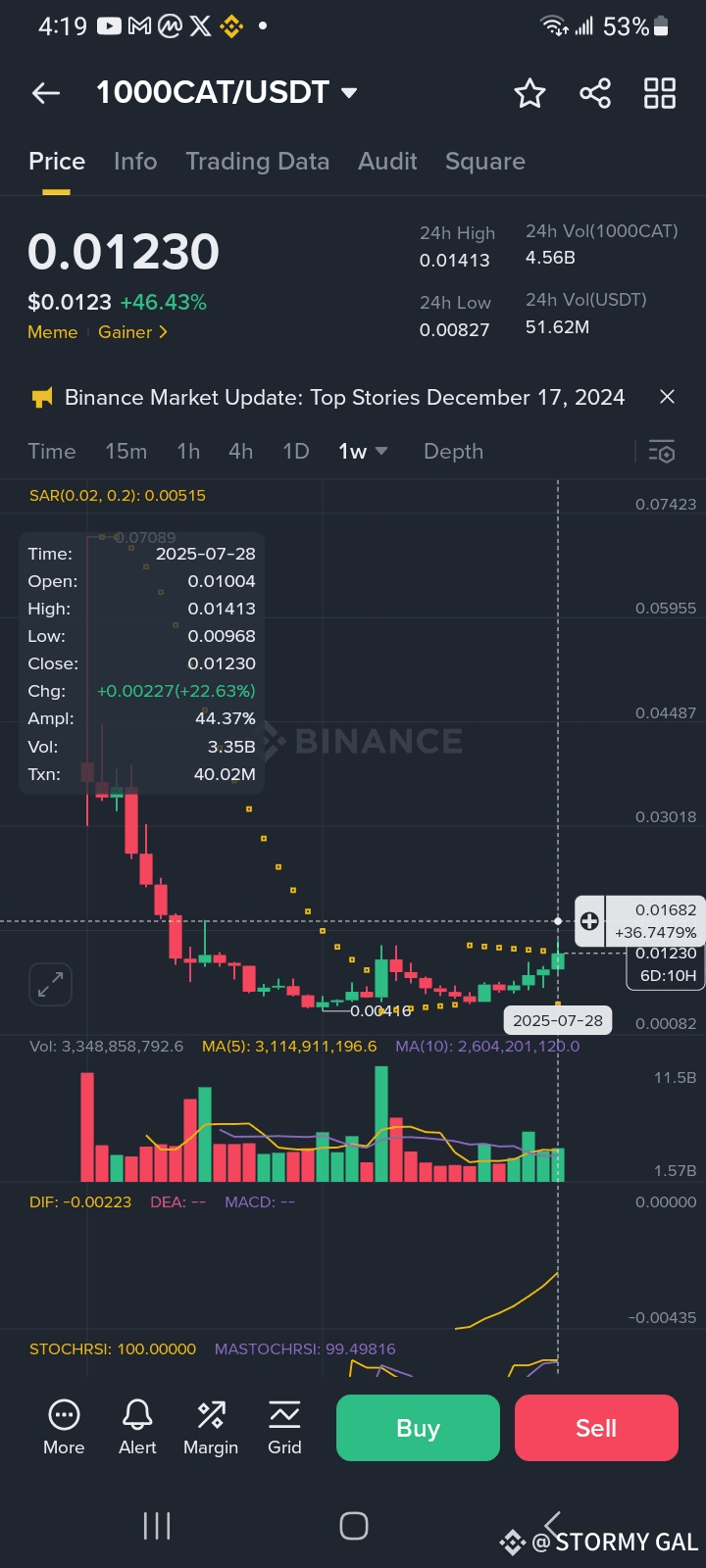Open chart indicator settings icon
This screenshot has width=706, height=1568.
[x=662, y=452]
